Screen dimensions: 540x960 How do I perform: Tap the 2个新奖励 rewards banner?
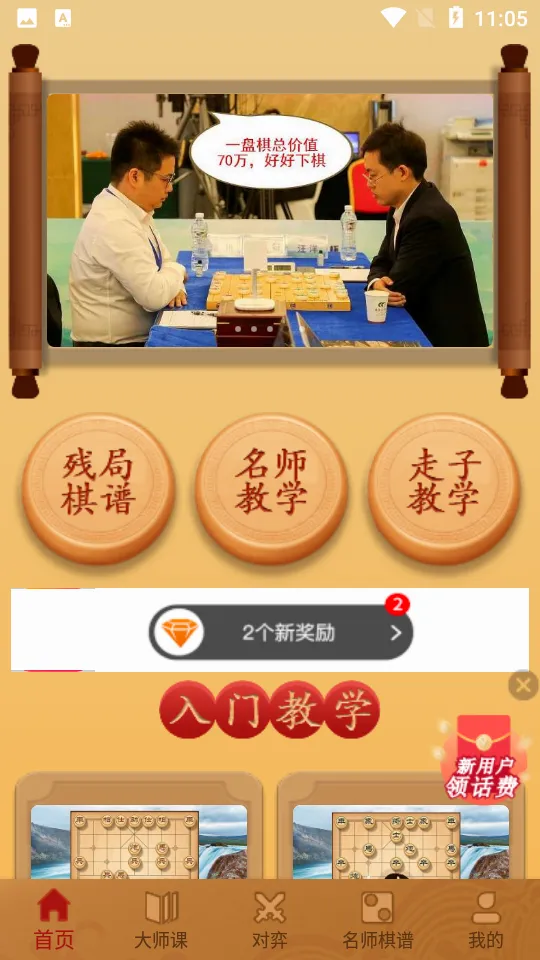[281, 632]
